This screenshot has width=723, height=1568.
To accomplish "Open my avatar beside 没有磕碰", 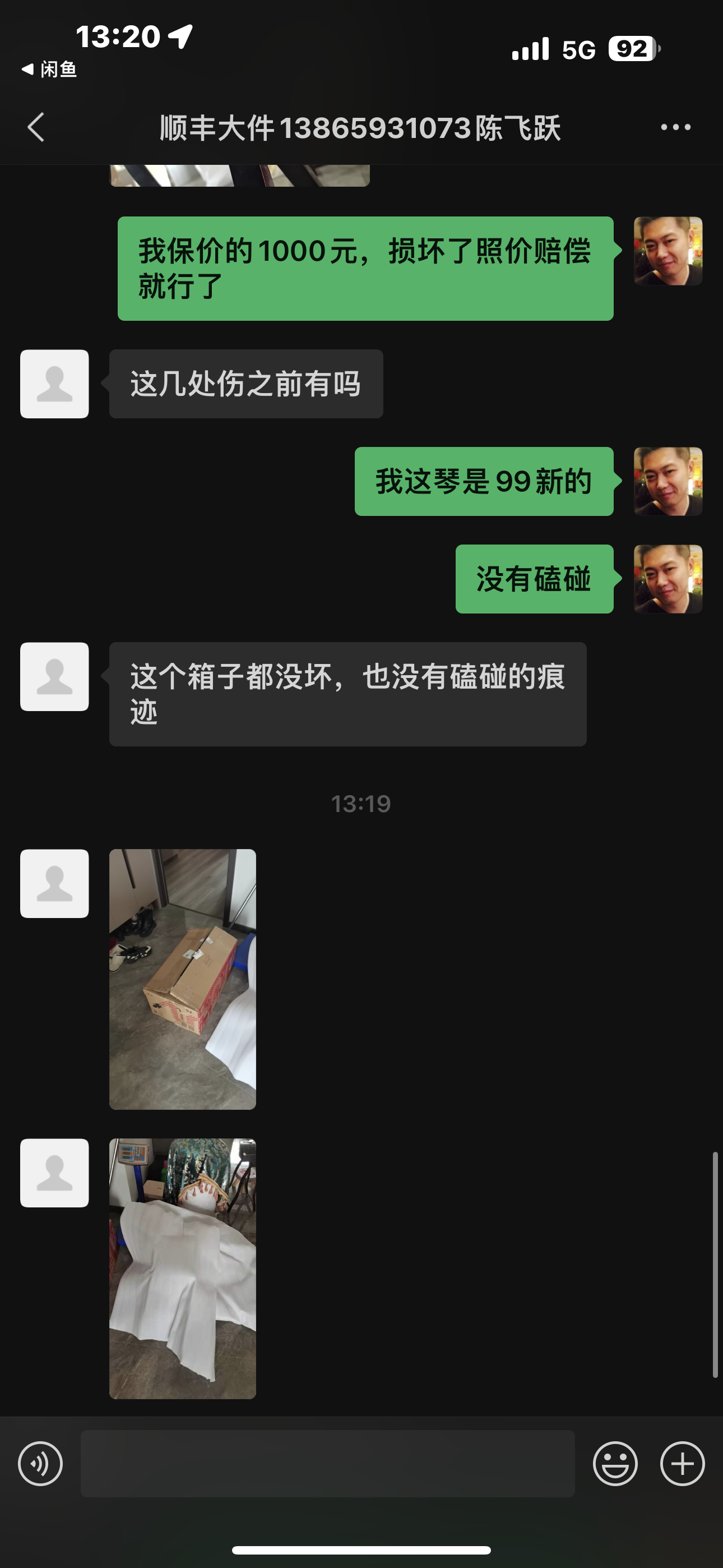I will (668, 579).
